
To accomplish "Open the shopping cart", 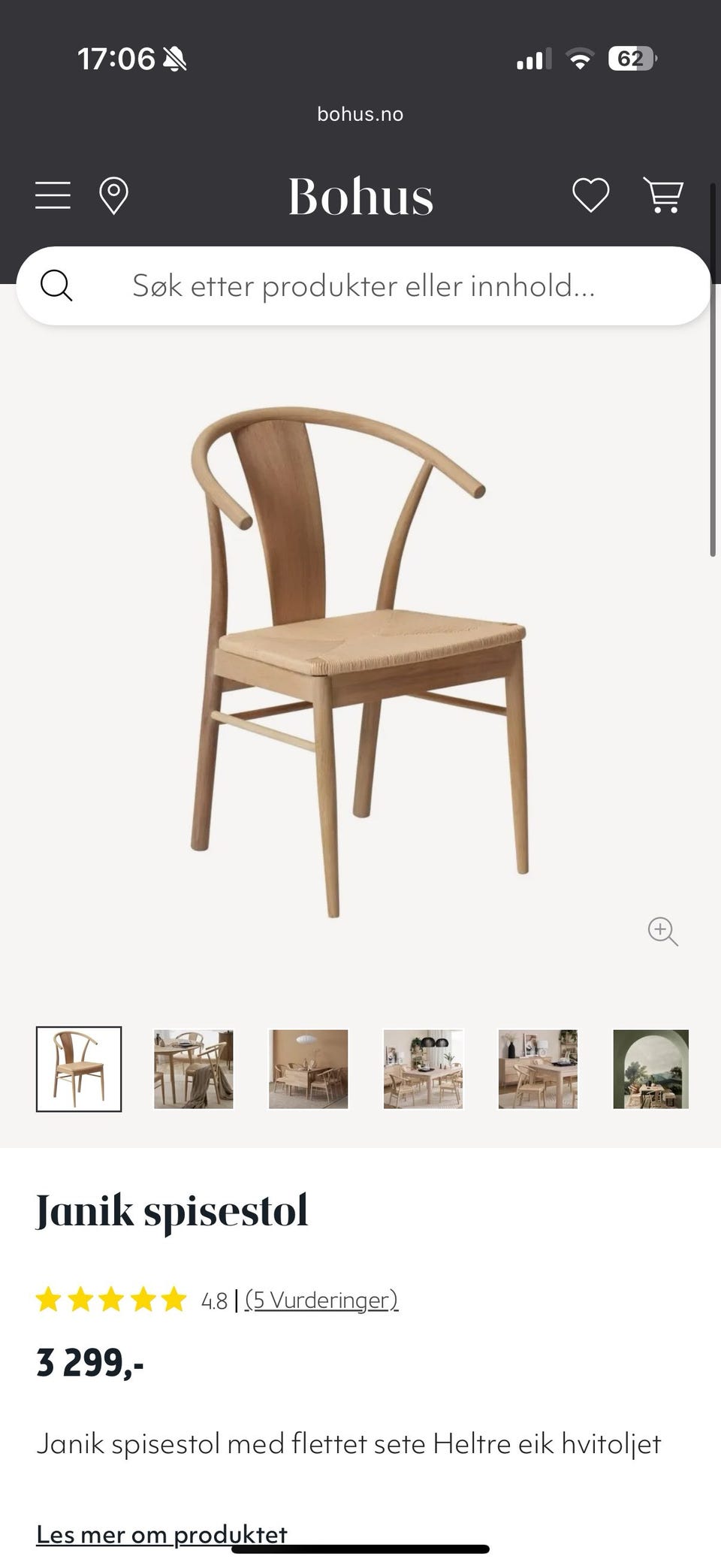I will tap(663, 195).
